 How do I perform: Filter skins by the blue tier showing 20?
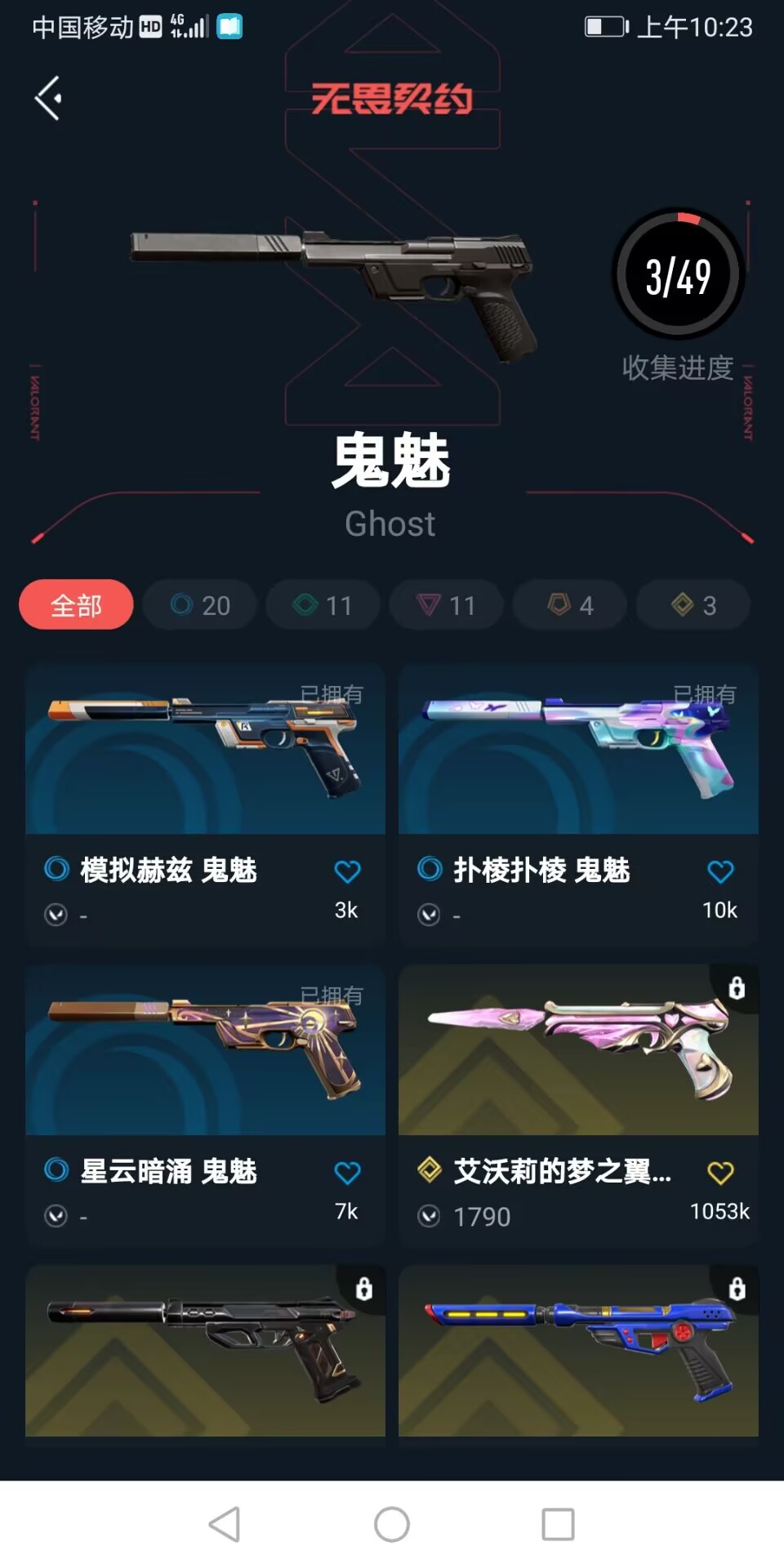coord(200,605)
